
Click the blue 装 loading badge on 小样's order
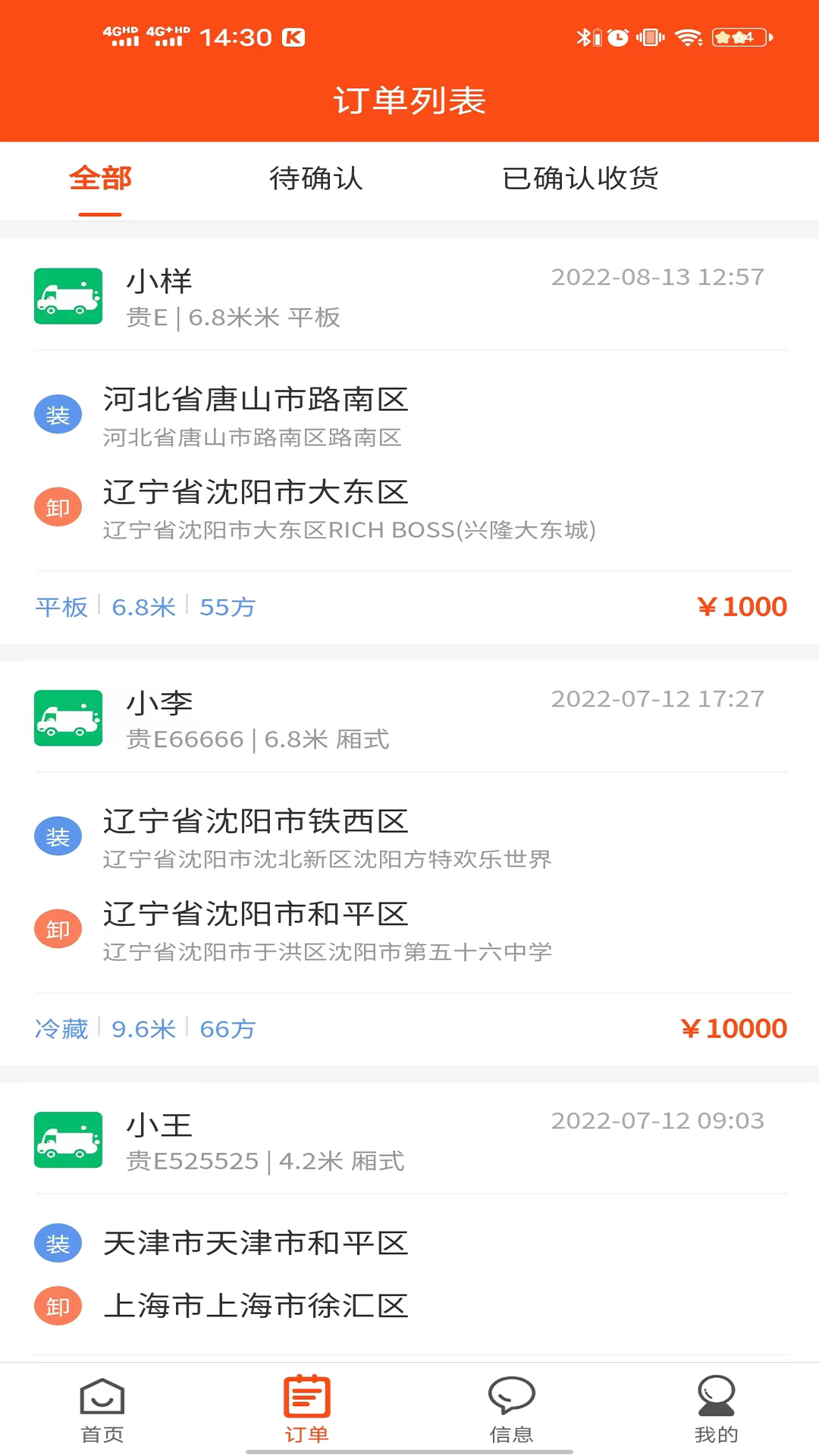coord(58,414)
